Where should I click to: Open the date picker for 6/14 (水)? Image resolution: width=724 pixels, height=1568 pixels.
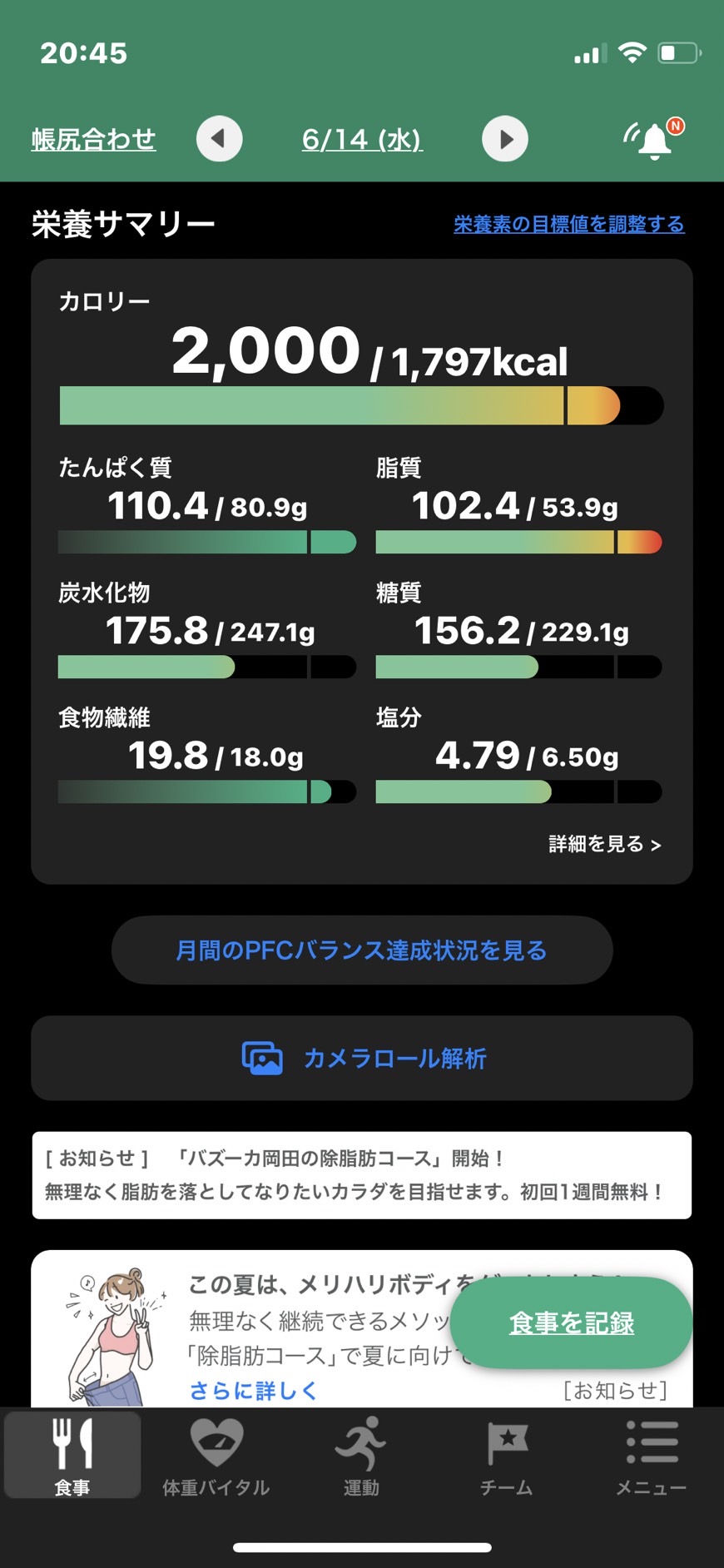click(362, 139)
